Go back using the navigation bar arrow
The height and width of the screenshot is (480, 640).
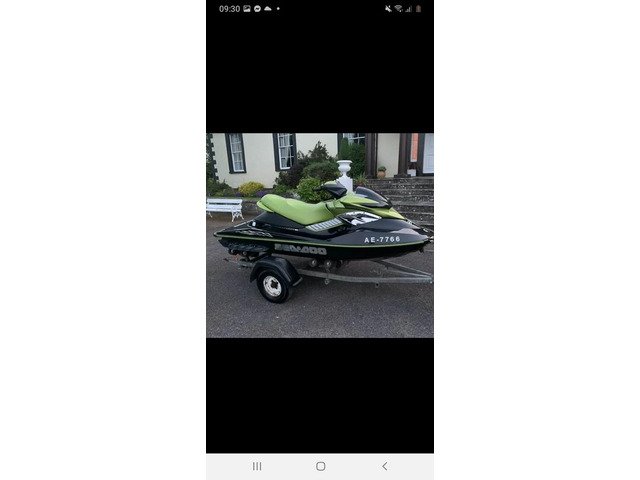[384, 466]
